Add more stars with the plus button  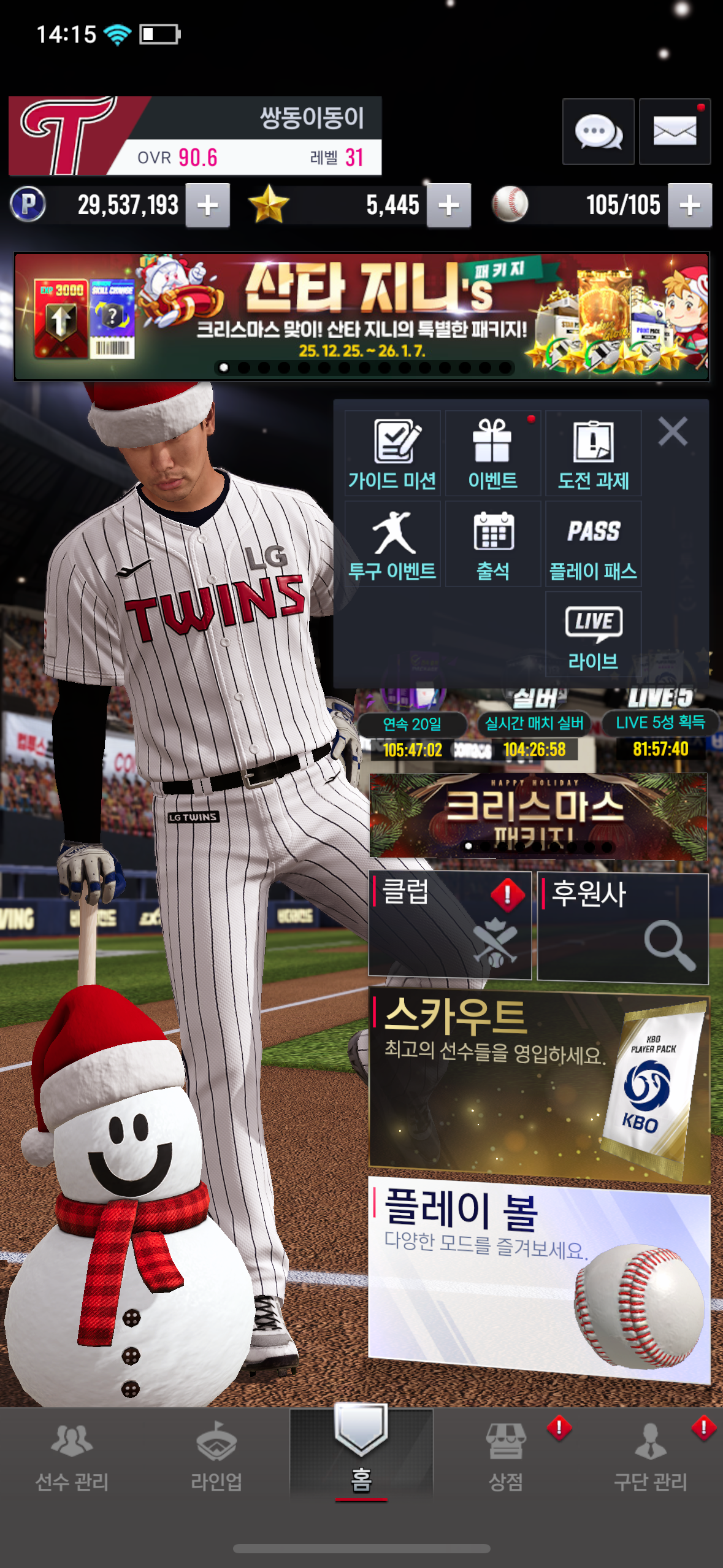click(449, 206)
